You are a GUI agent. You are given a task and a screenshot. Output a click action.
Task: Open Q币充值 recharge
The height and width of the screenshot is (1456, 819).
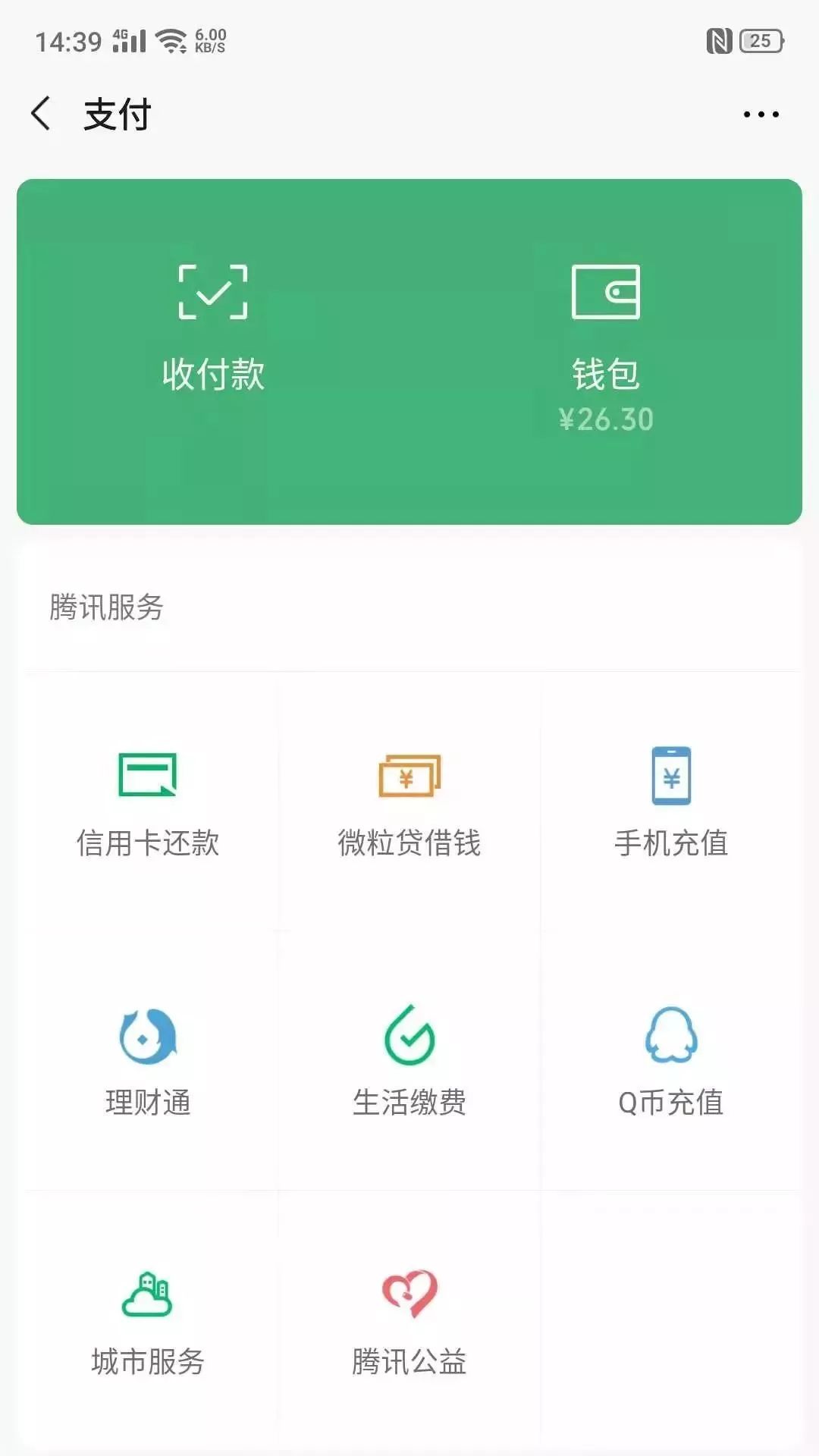tap(671, 1062)
